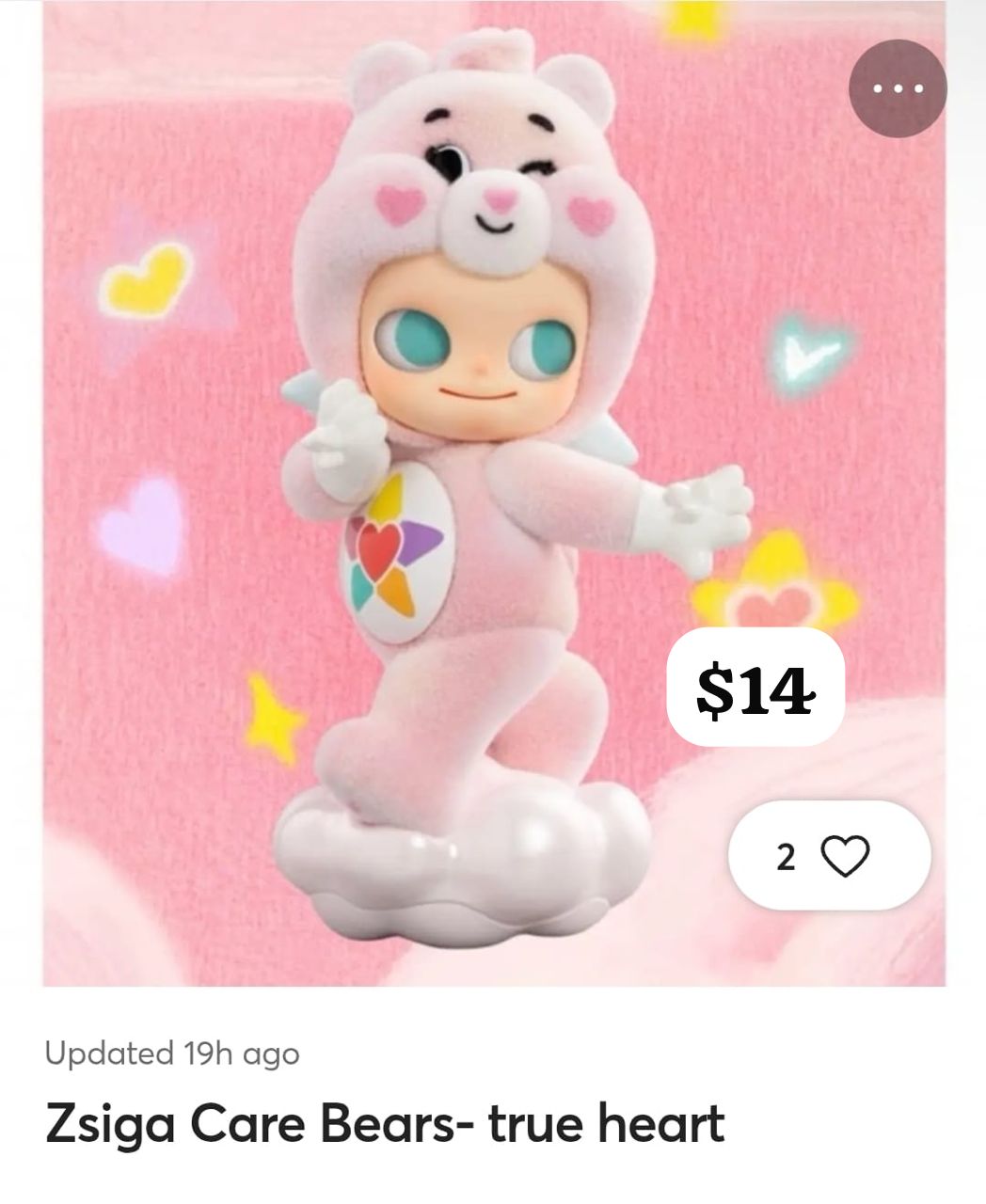Image resolution: width=986 pixels, height=1204 pixels.
Task: Like the listing with the heart button
Action: coord(845,856)
